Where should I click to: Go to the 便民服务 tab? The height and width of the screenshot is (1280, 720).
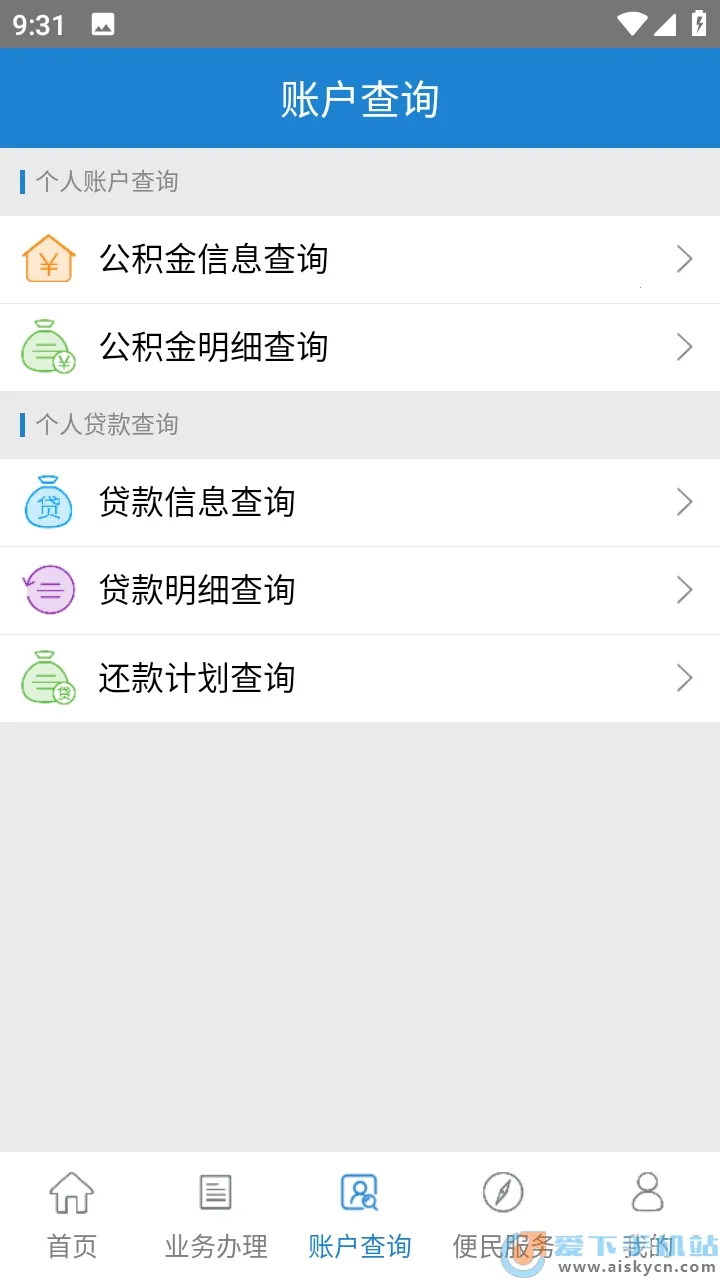(x=503, y=1214)
